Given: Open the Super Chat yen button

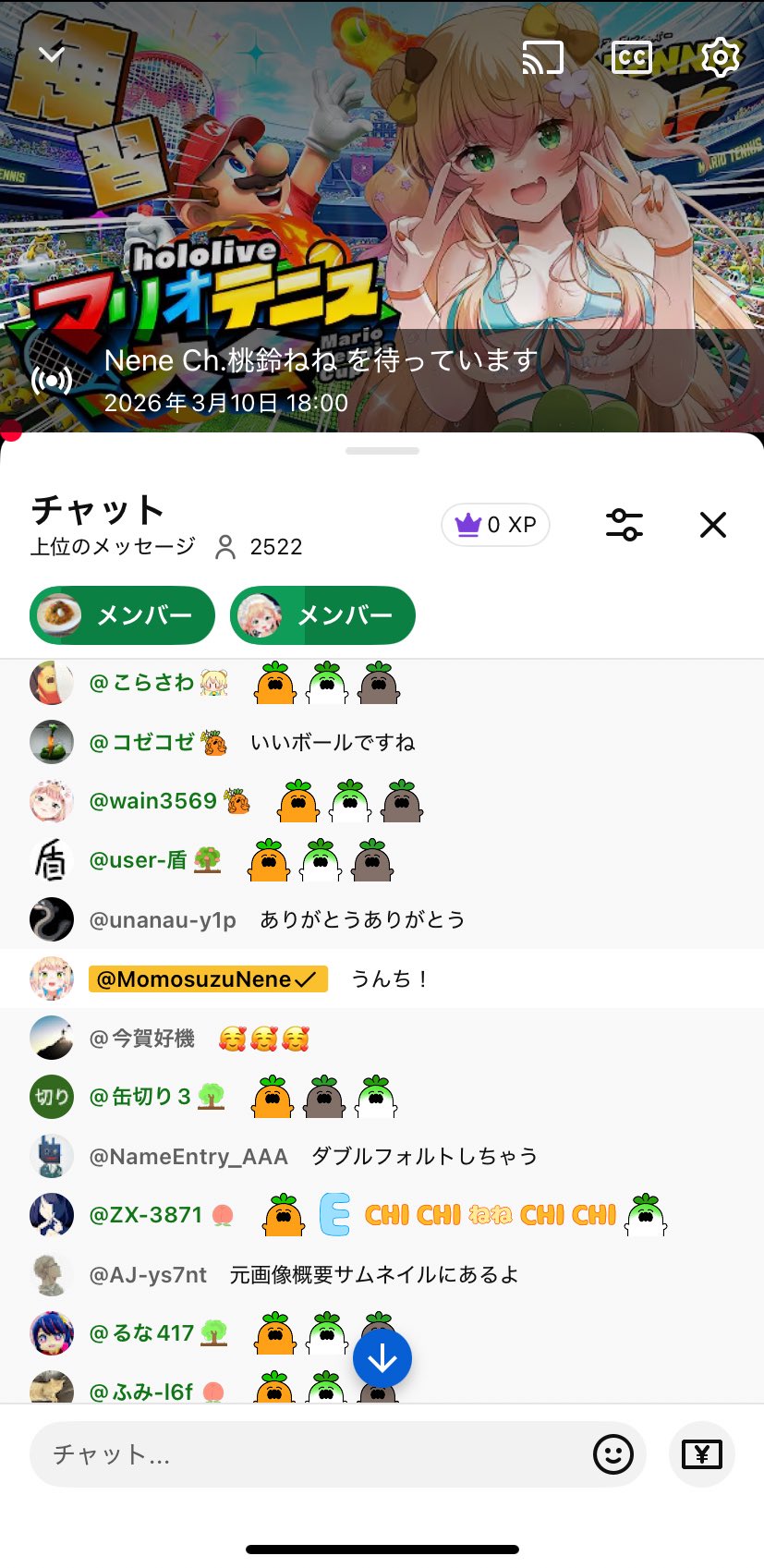Looking at the screenshot, I should (x=701, y=1454).
